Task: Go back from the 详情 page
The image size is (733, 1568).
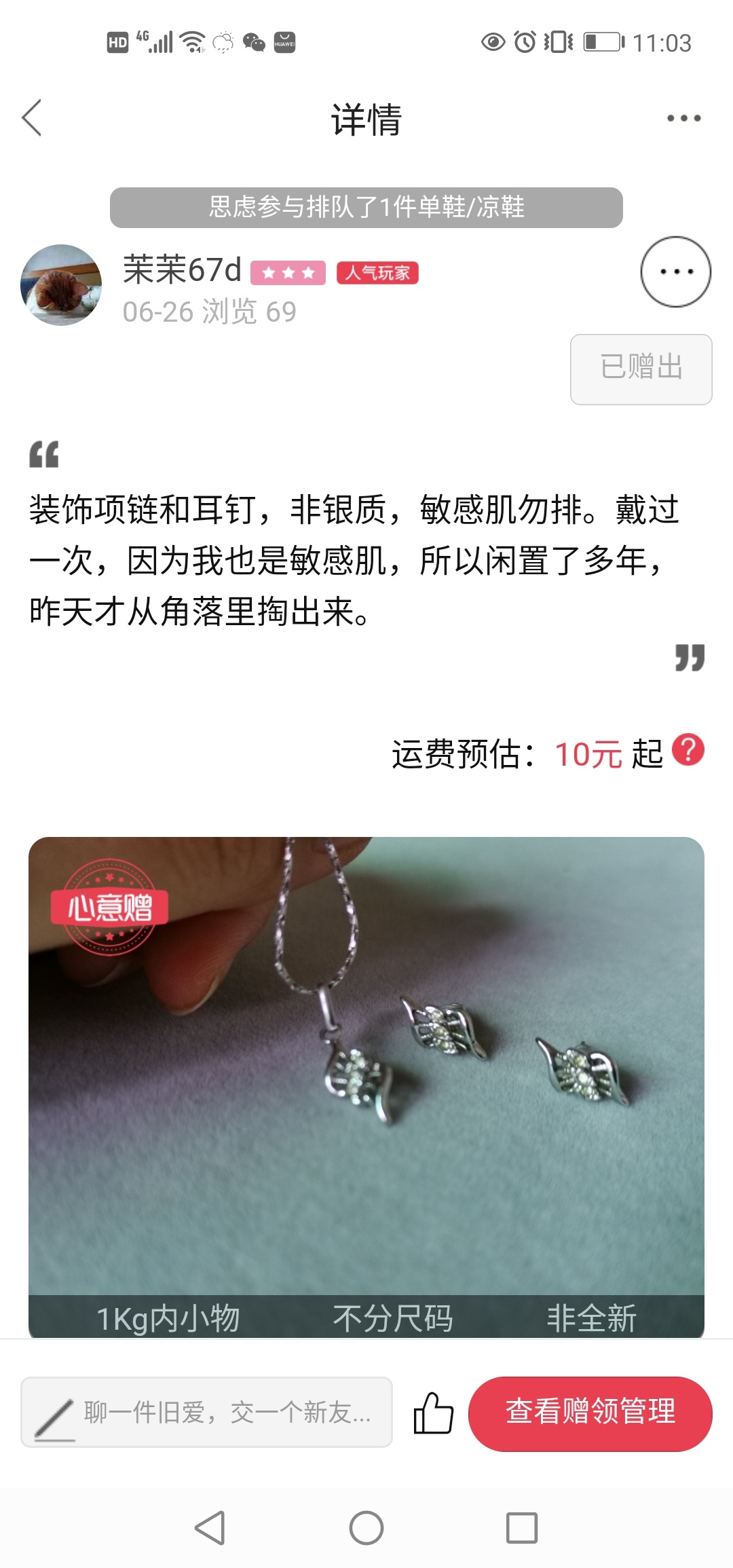Action: pos(32,118)
